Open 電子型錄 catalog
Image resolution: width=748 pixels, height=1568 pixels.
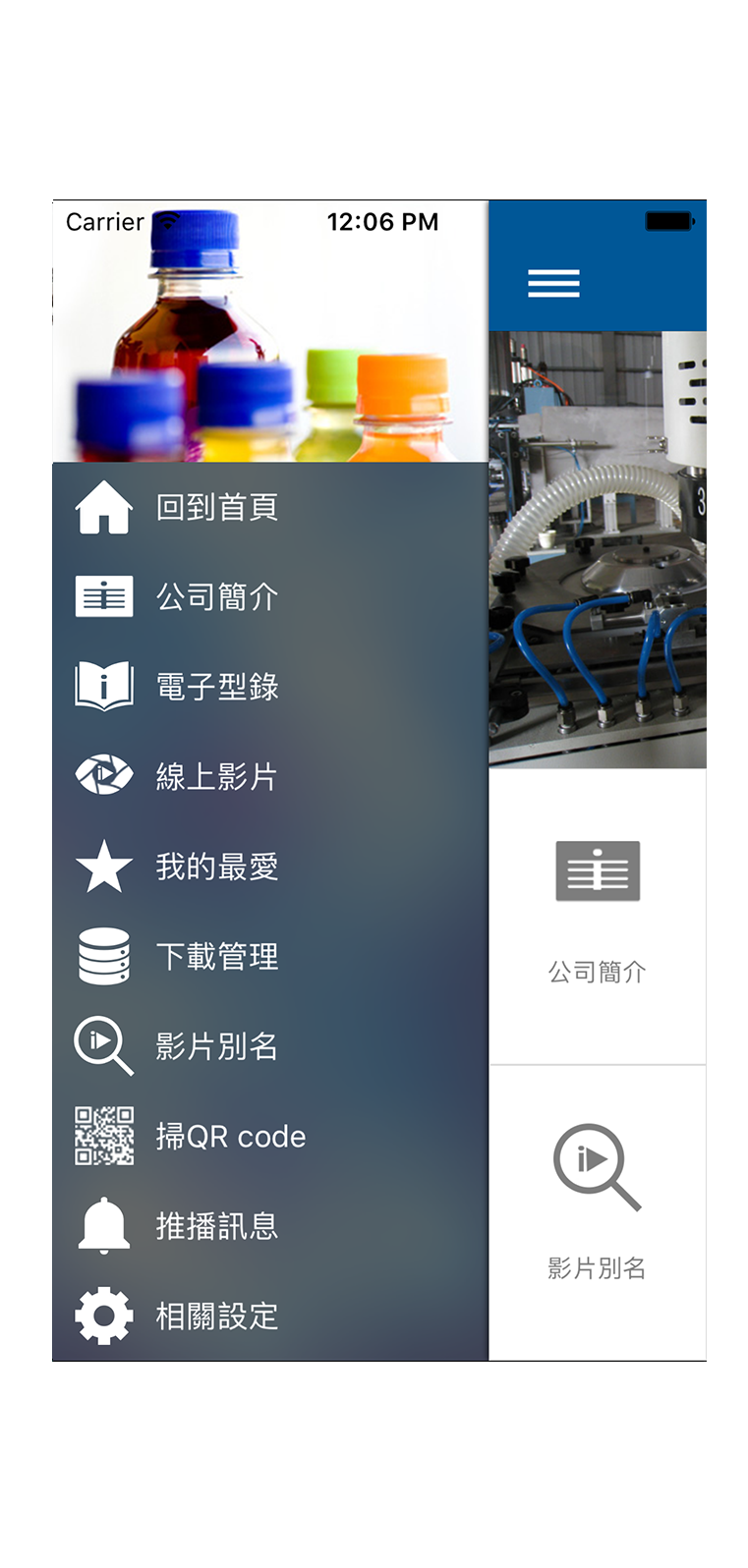pyautogui.click(x=270, y=687)
